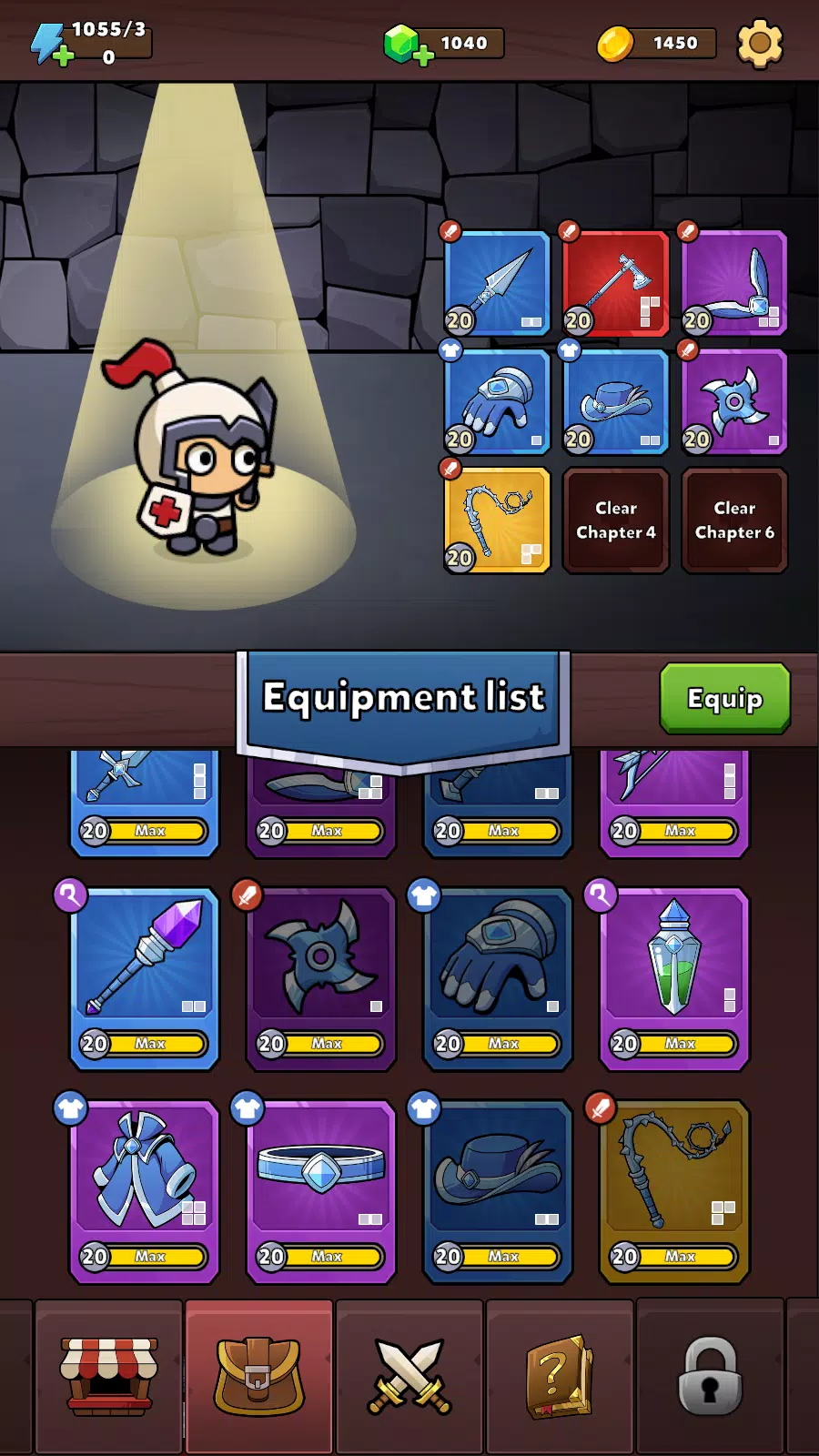Viewport: 819px width, 1456px height.
Task: Add more energy with the plus
Action: pos(62,56)
